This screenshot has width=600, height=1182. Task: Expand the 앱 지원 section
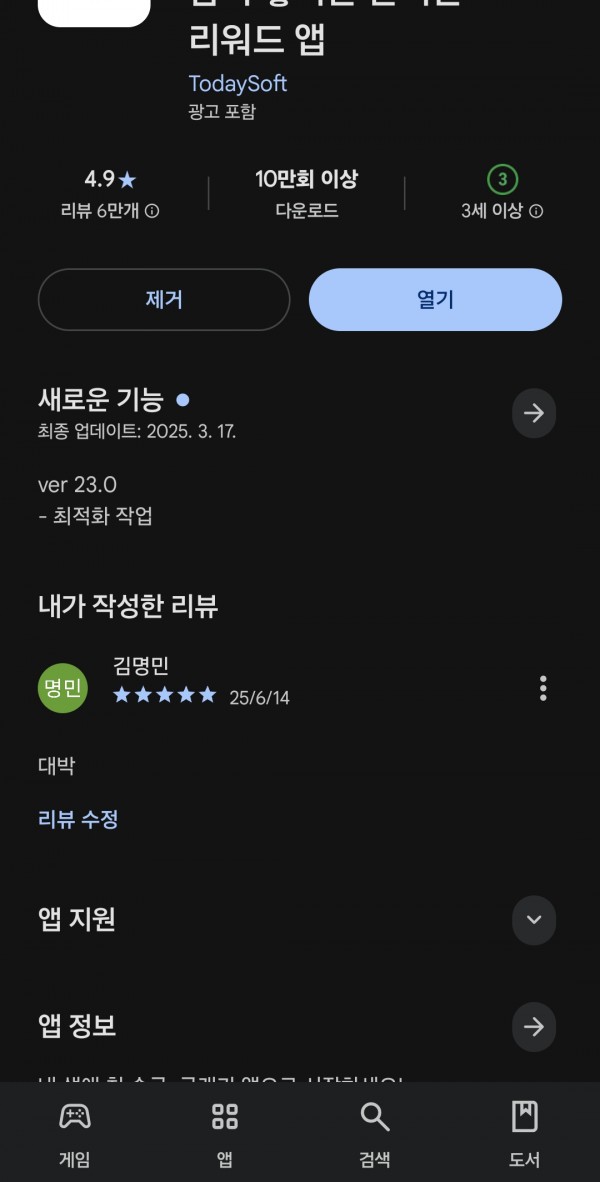pyautogui.click(x=534, y=920)
